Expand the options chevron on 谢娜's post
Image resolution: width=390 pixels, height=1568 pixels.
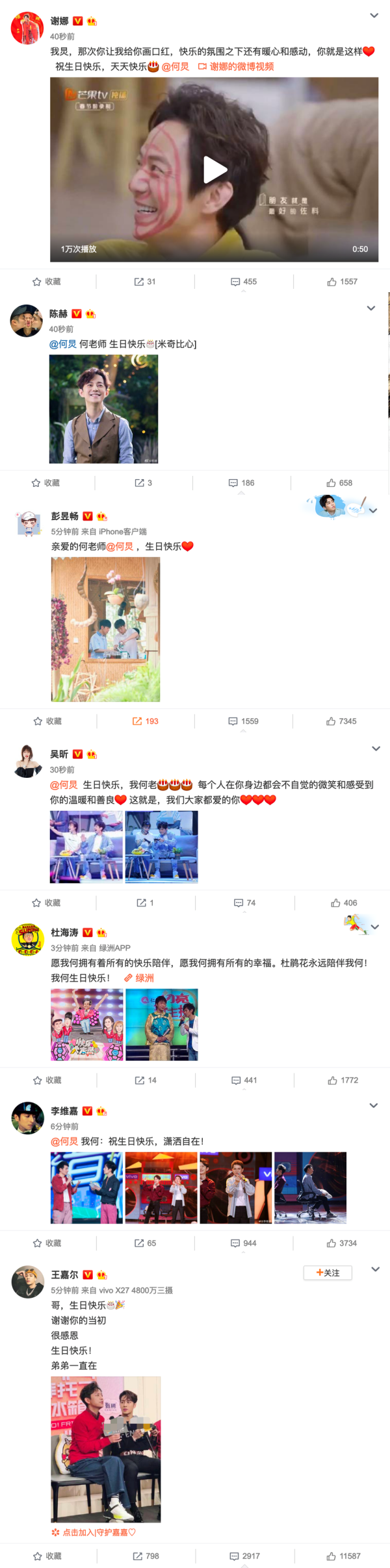374,16
